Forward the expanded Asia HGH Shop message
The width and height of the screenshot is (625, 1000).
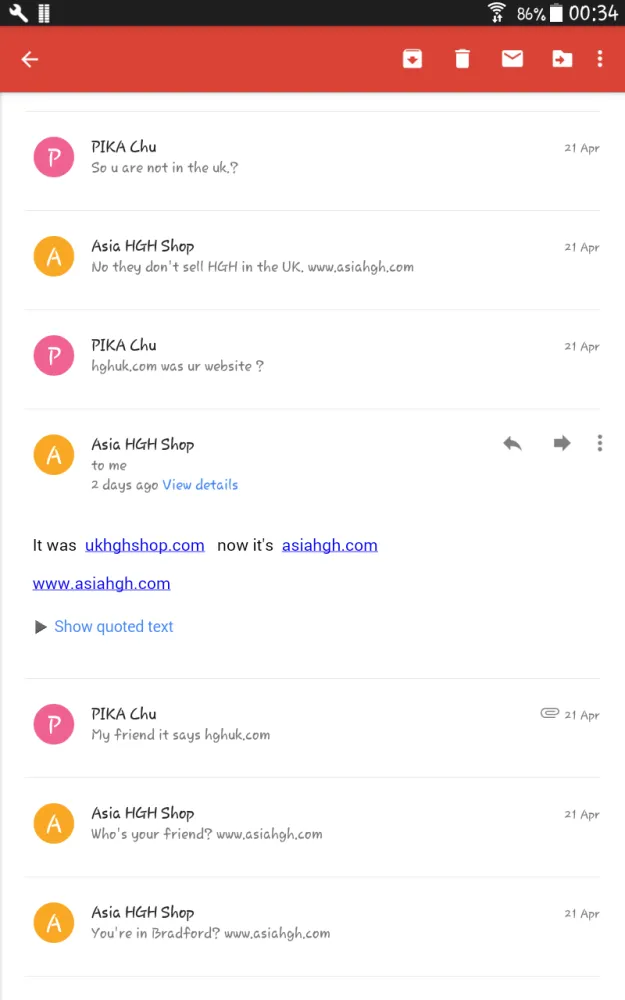[x=562, y=443]
